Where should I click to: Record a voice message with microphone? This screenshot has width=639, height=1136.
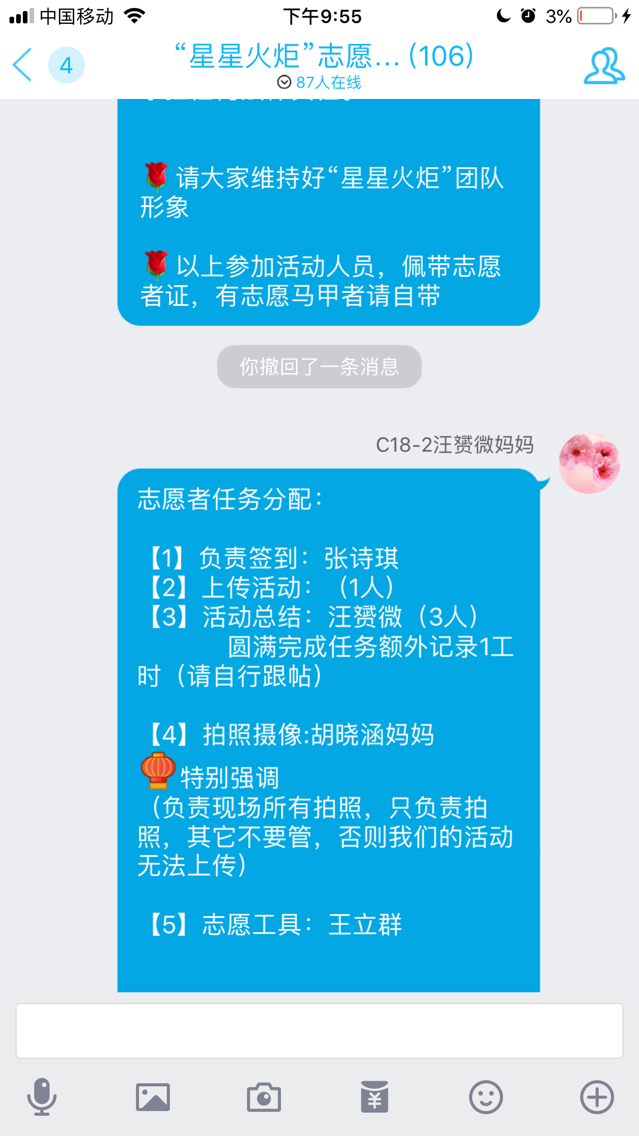tap(42, 1095)
